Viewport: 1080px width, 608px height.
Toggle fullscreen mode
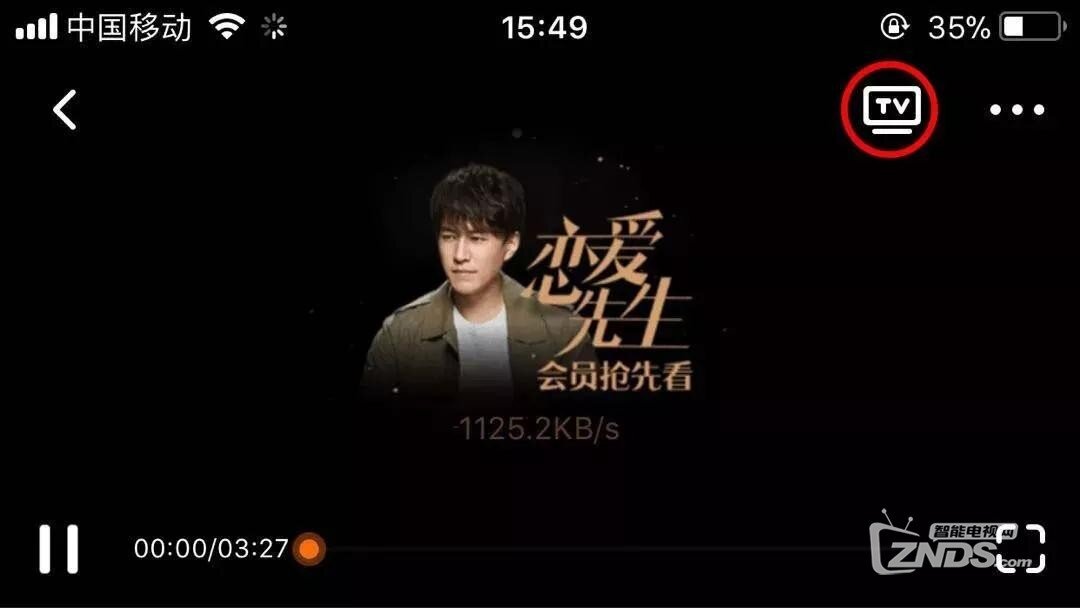click(1022, 548)
